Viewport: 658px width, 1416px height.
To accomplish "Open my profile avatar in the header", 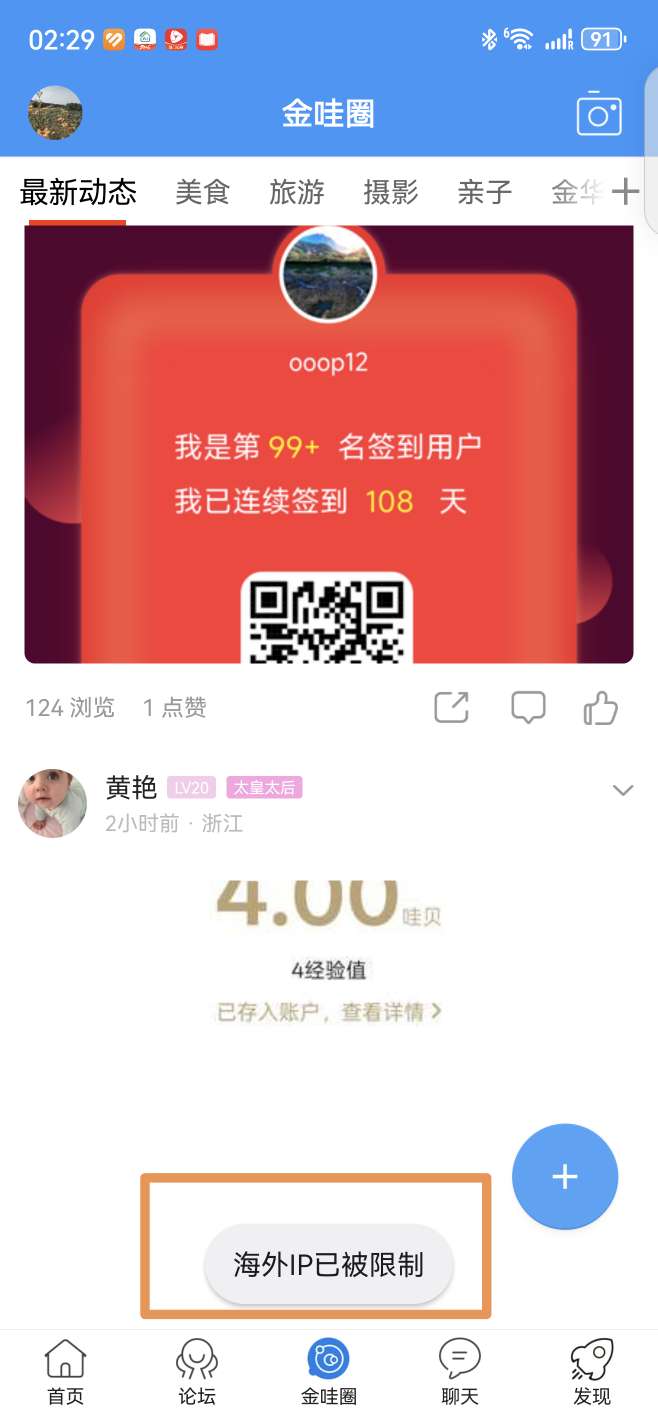I will pos(55,113).
